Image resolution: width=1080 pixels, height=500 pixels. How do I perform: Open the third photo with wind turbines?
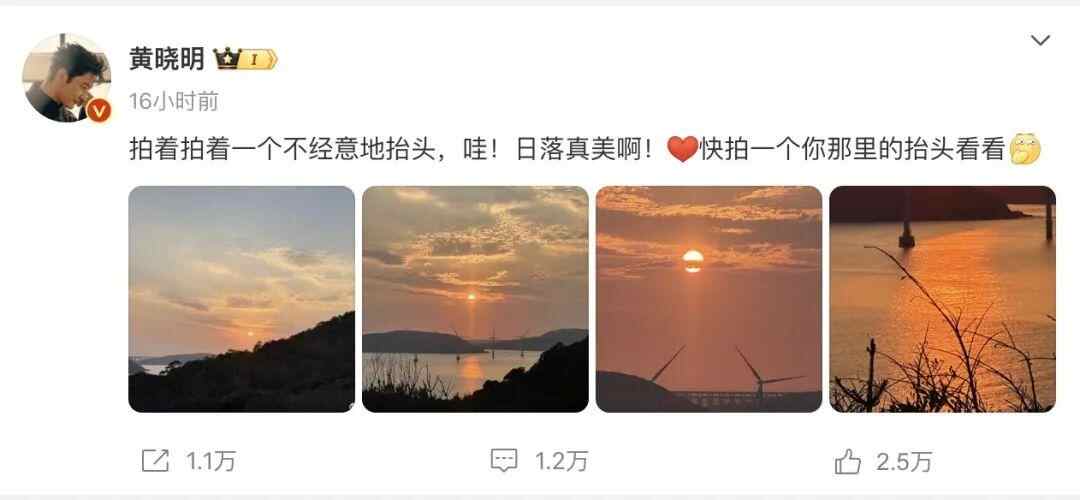708,299
